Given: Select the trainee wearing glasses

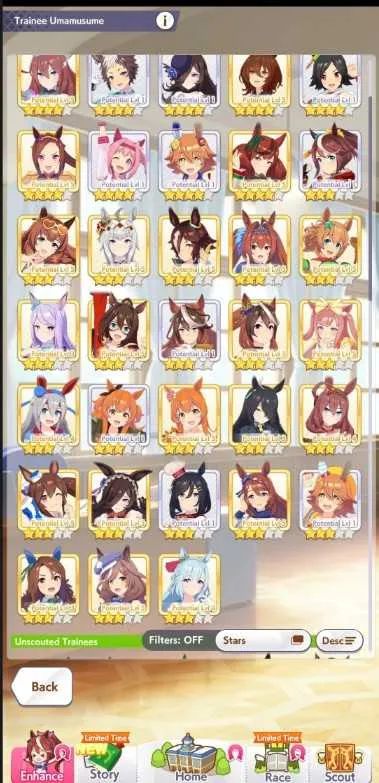Looking at the screenshot, I should [119, 330].
